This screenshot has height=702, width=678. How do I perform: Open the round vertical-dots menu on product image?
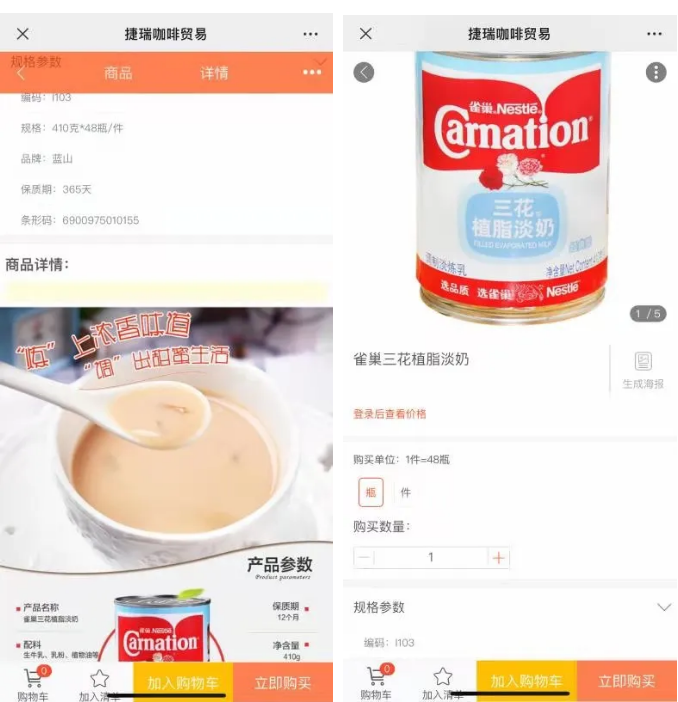(655, 72)
